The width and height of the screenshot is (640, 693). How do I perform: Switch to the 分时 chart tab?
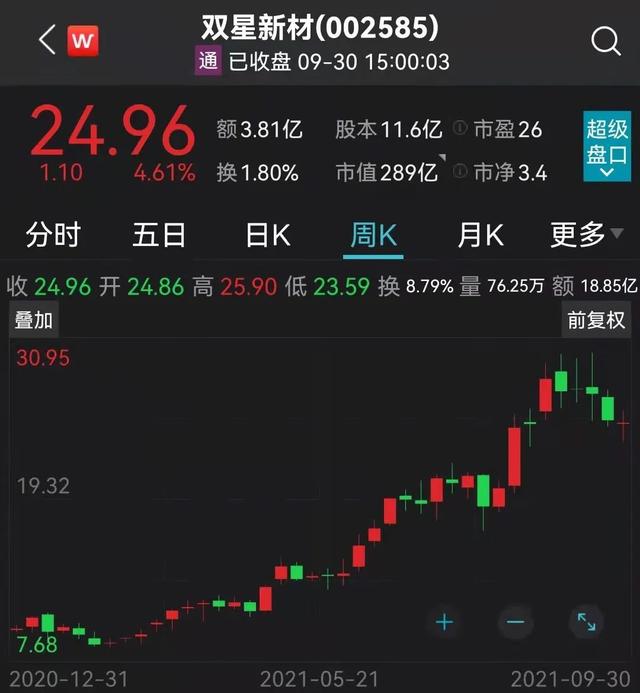pos(53,235)
